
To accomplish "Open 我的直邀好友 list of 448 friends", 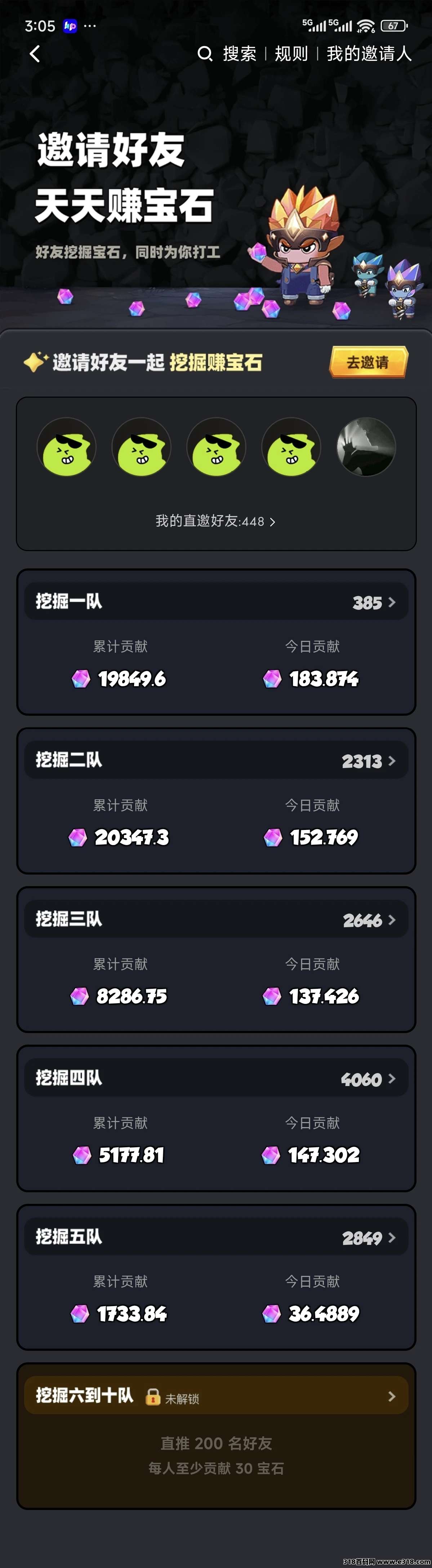I will pos(215,521).
